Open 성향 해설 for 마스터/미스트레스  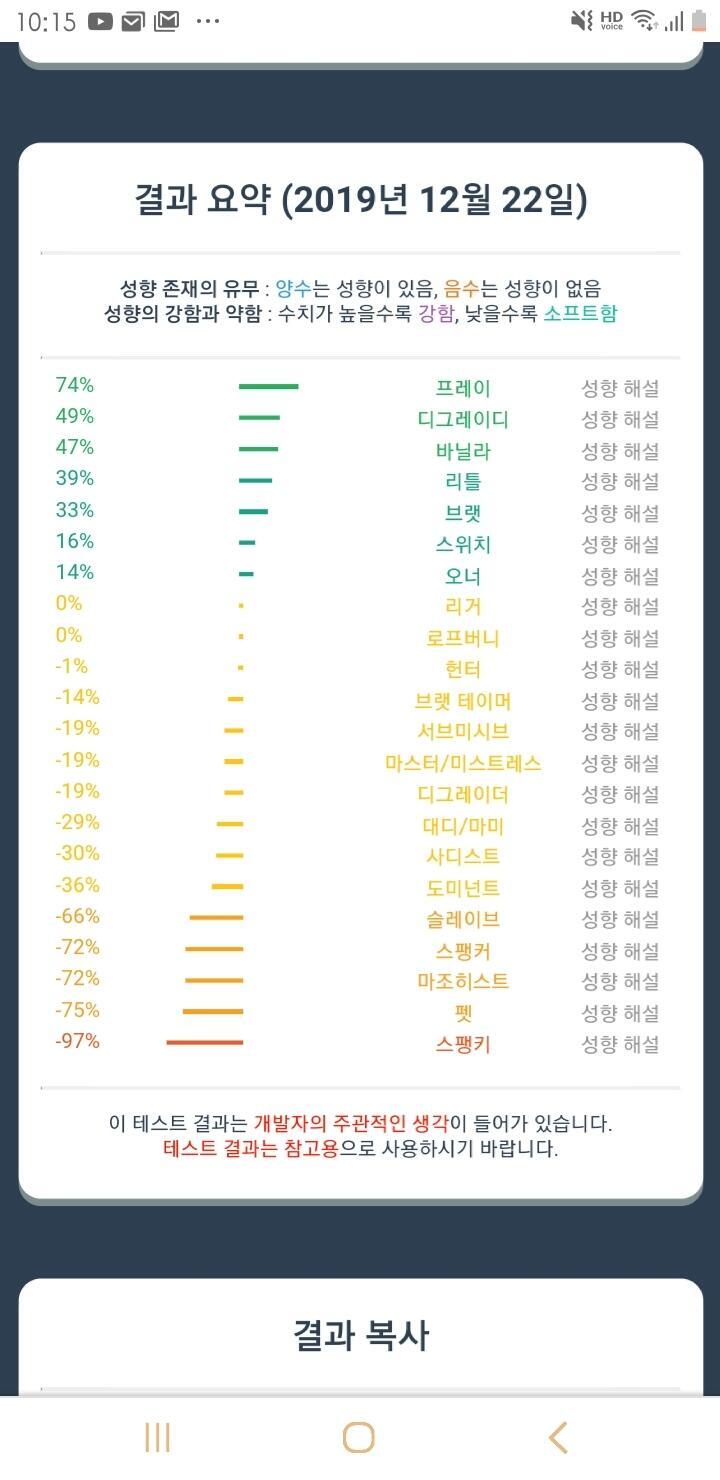(620, 763)
